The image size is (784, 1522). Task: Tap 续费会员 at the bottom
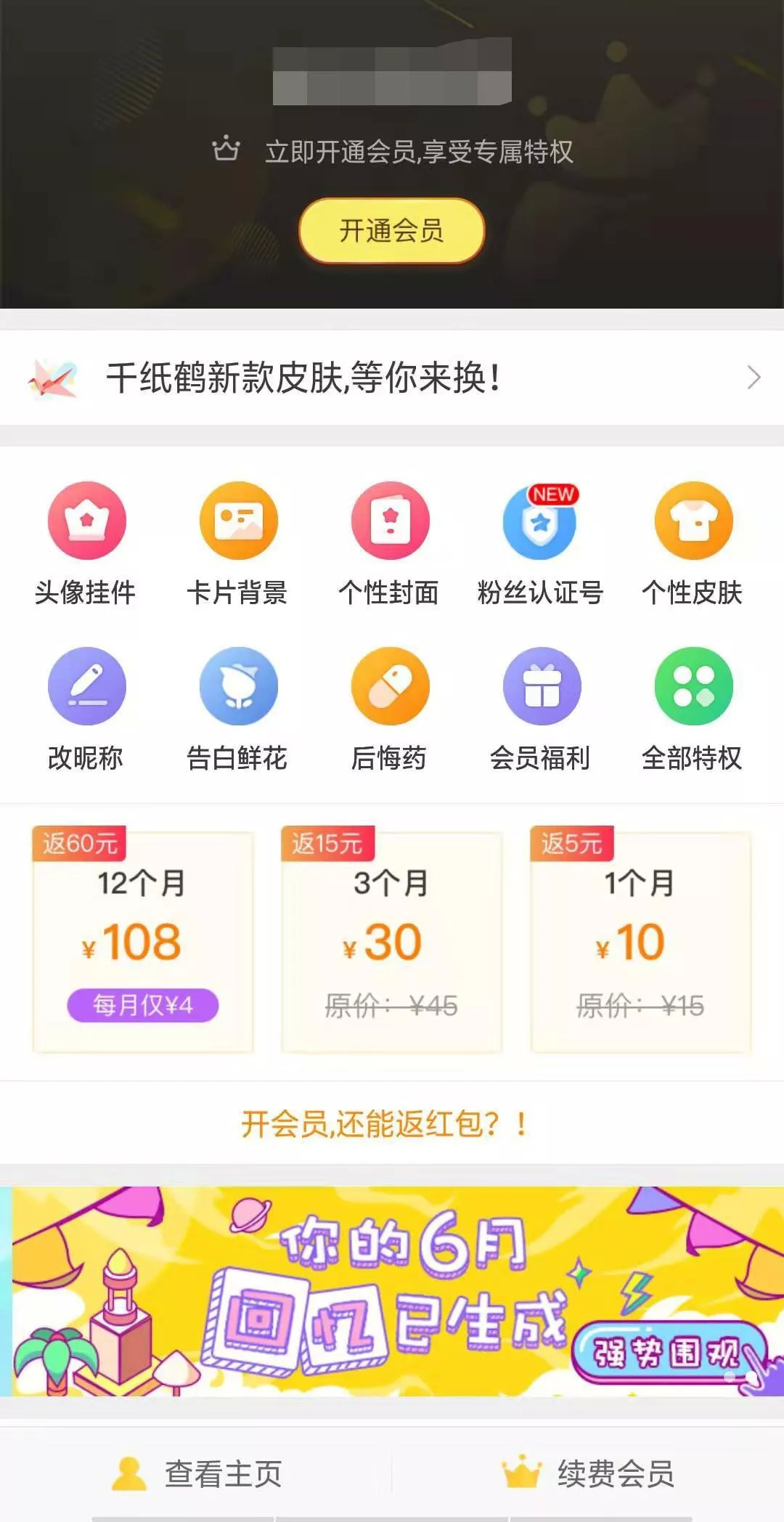pos(588,1474)
